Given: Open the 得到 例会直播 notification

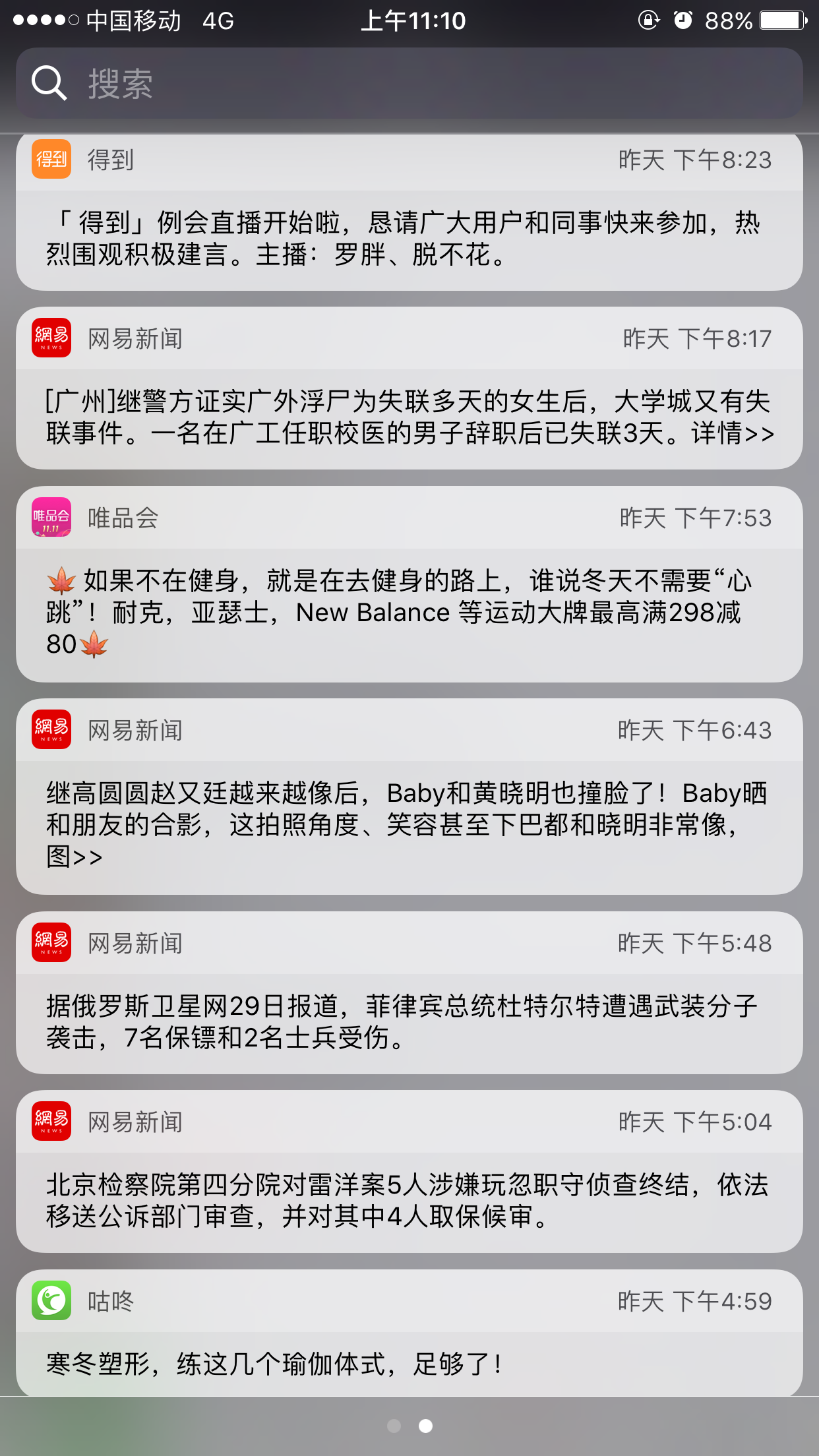Looking at the screenshot, I should (409, 212).
